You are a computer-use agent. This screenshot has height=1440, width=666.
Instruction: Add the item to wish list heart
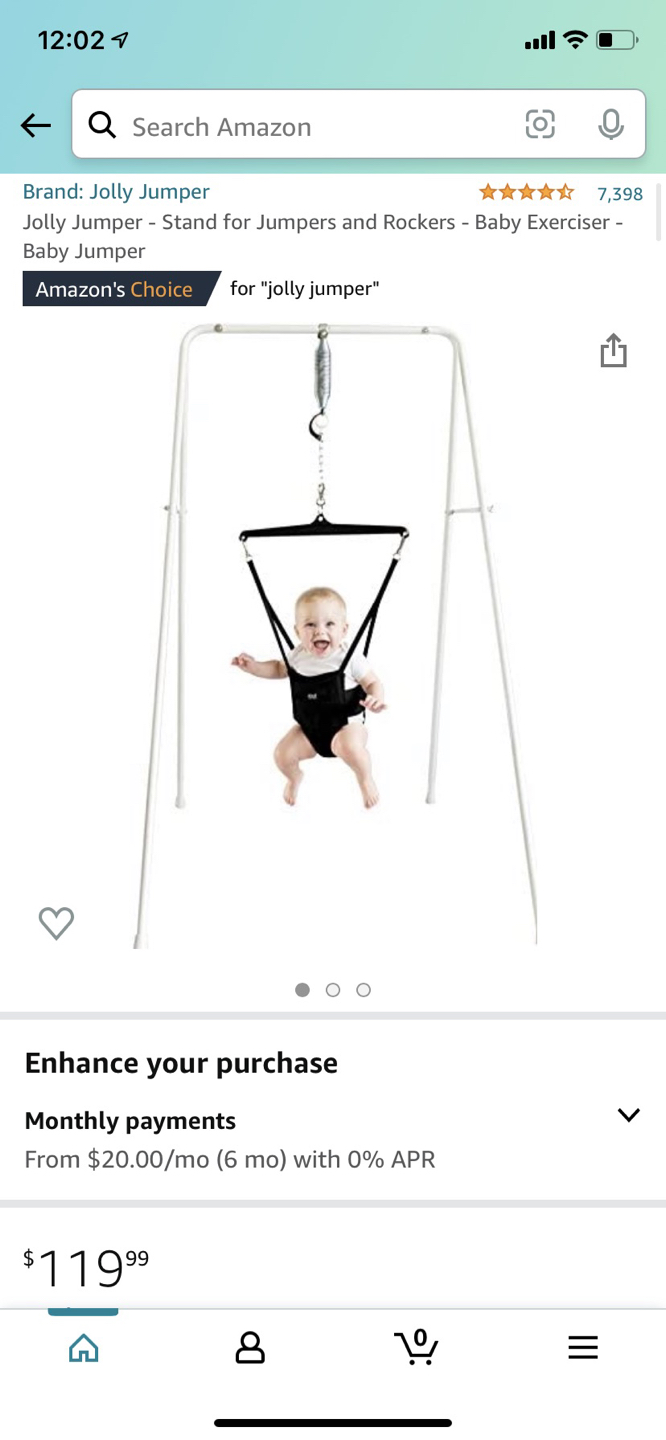[56, 923]
